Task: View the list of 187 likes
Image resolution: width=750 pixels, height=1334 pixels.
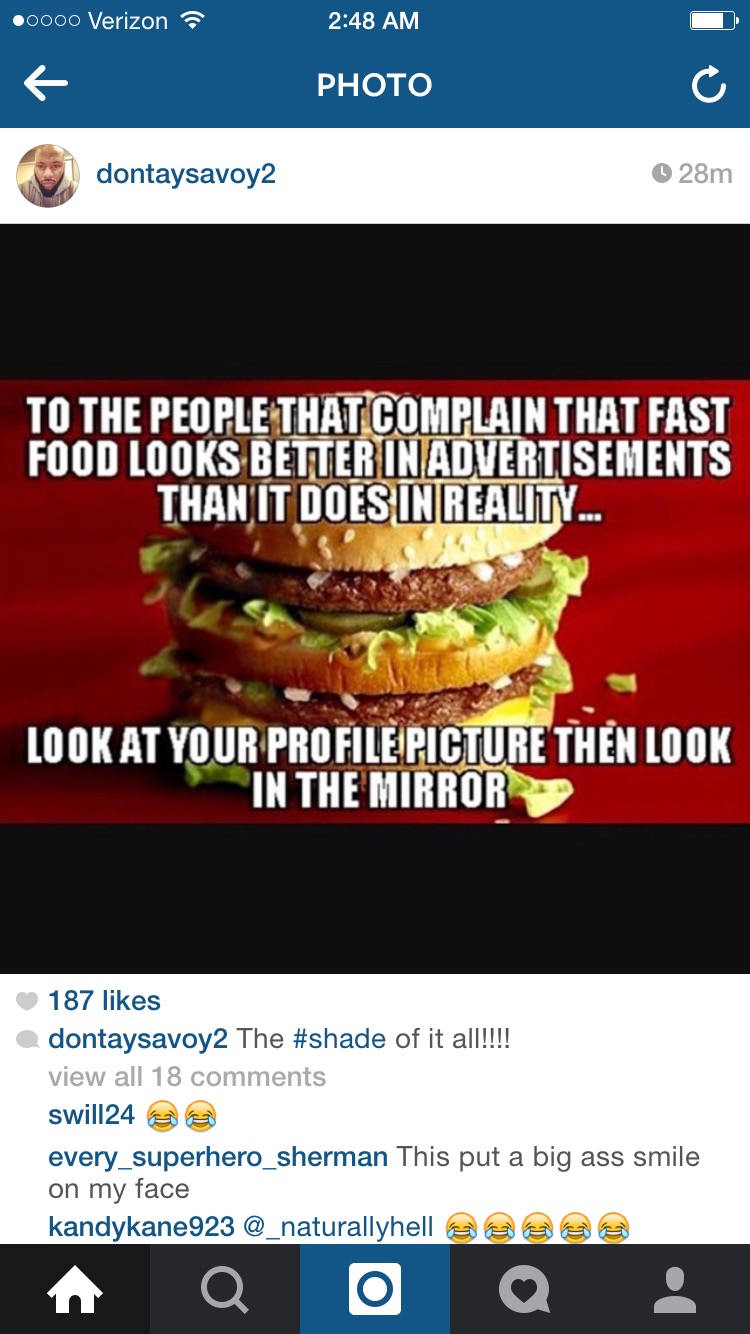Action: (x=103, y=1000)
